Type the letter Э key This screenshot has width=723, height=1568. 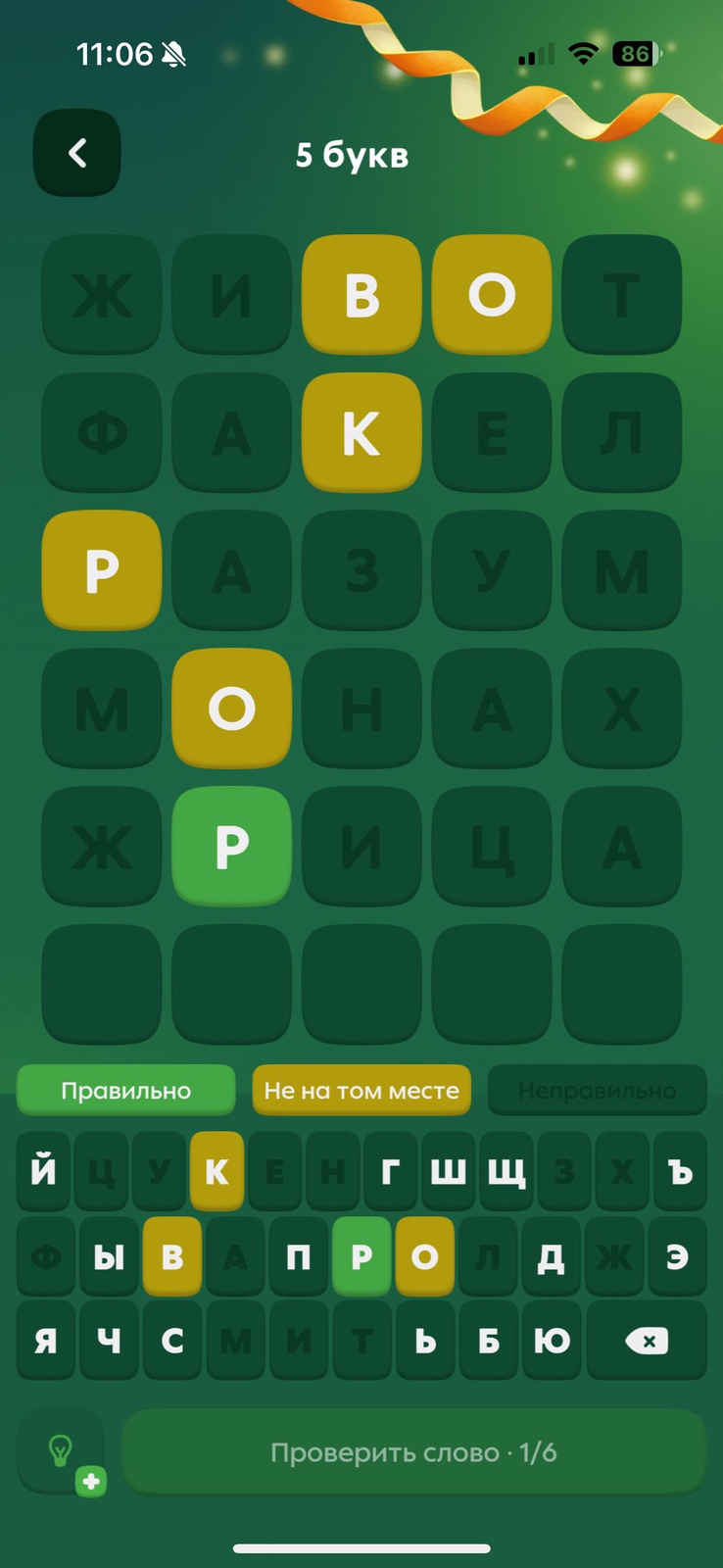[x=677, y=1255]
